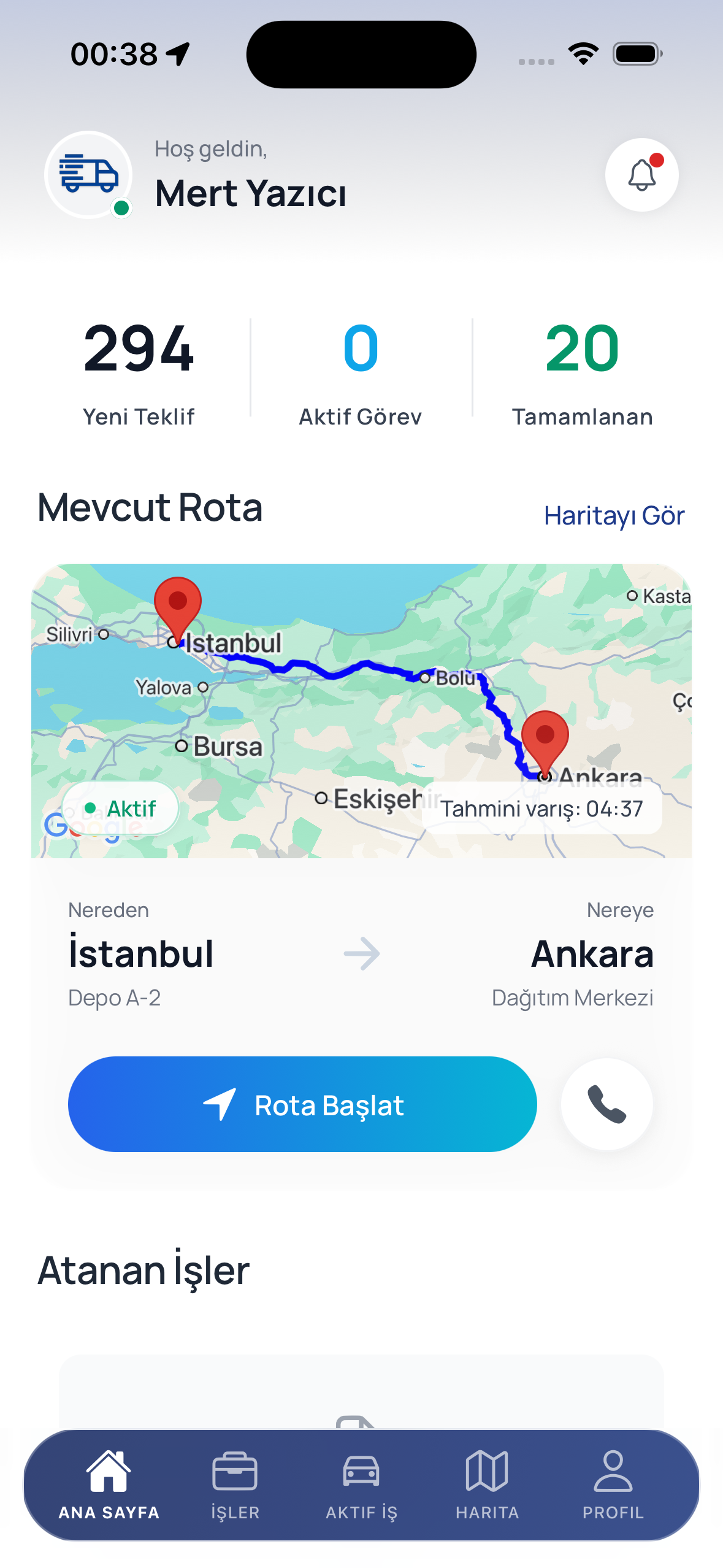The width and height of the screenshot is (723, 1568).
Task: Tap the Tahmini varış 04:37 tooltip
Action: (x=543, y=809)
